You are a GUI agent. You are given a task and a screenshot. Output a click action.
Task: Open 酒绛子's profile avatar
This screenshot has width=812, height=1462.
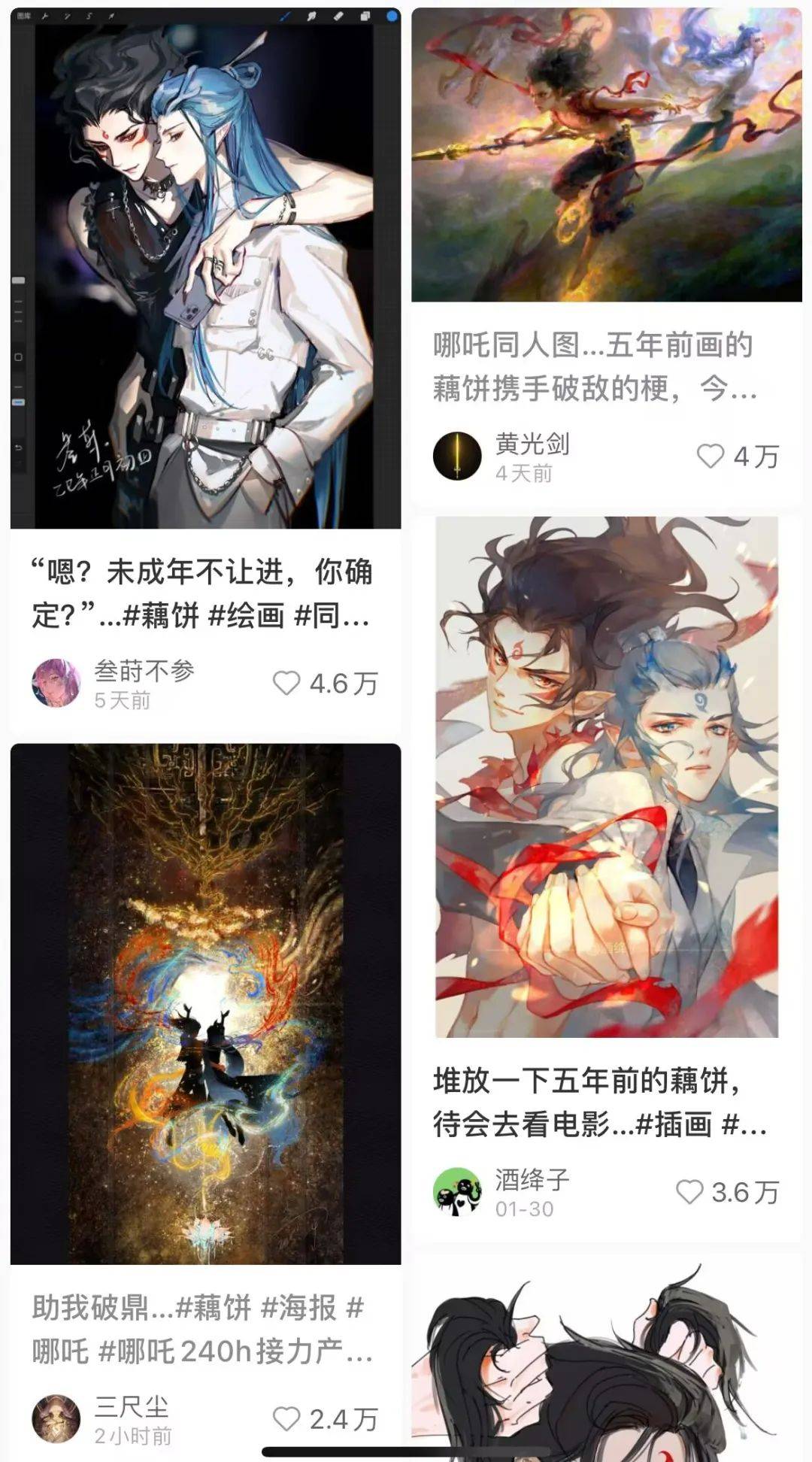(457, 1191)
